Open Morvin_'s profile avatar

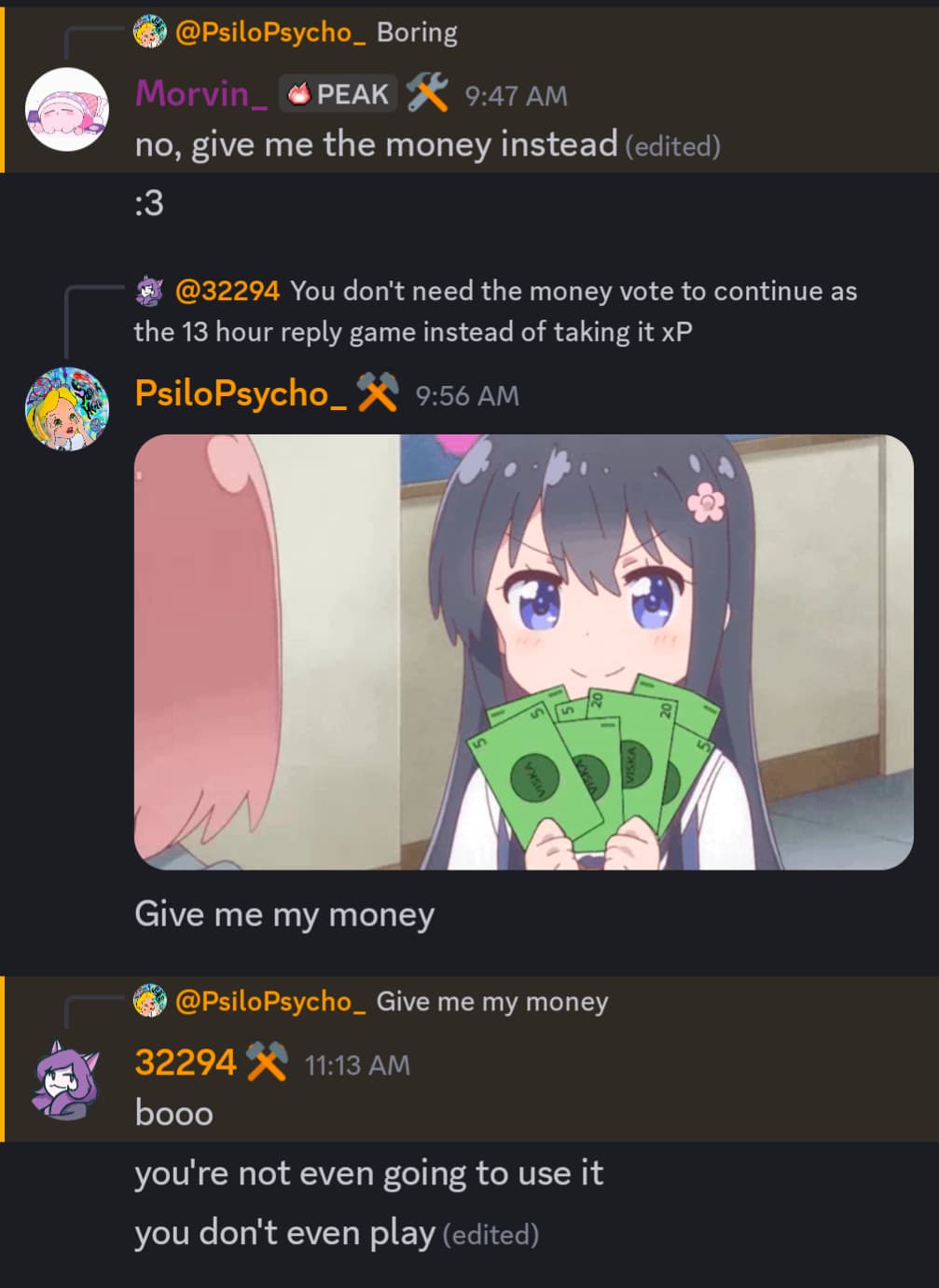point(66,109)
